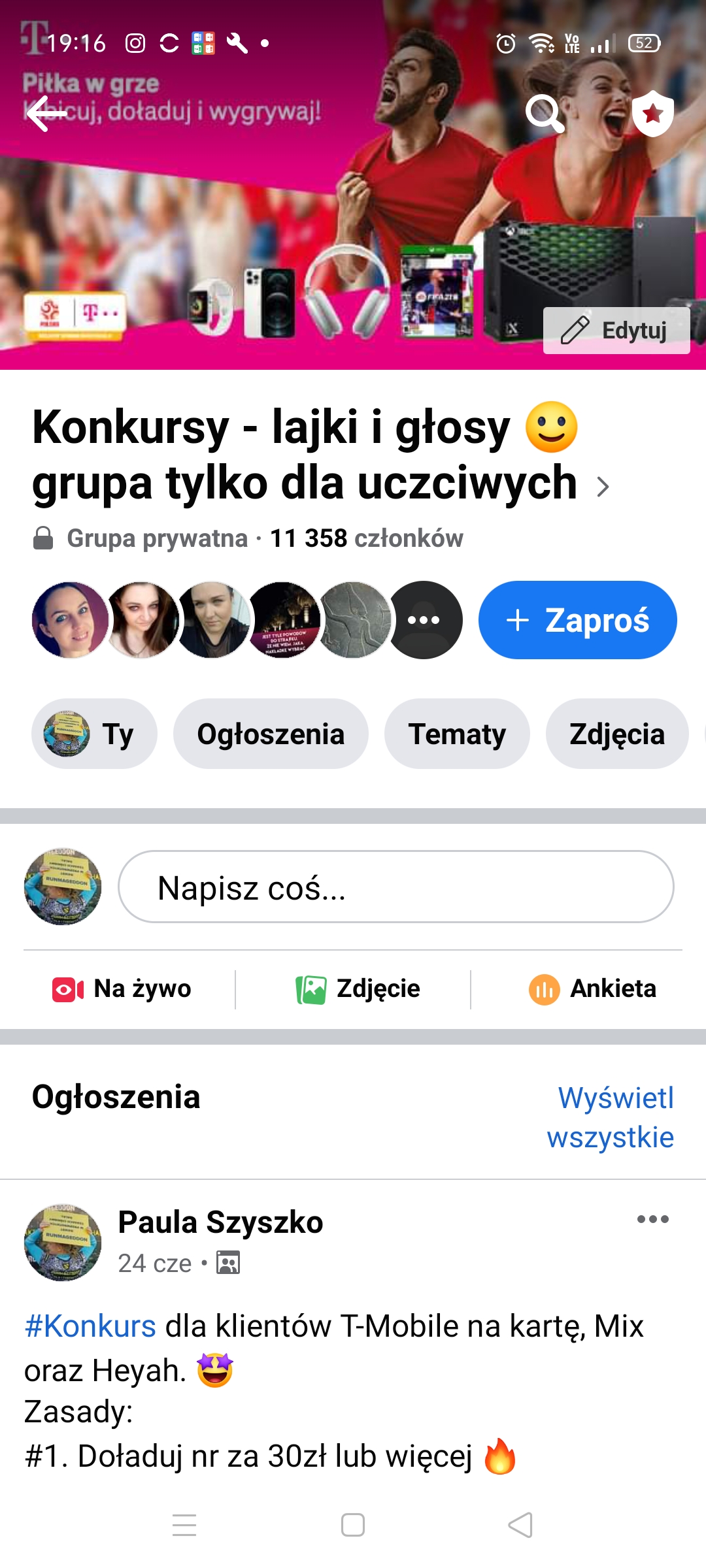Tap Wyświetl wszystkie for announcements
The height and width of the screenshot is (1568, 706).
tap(611, 1117)
